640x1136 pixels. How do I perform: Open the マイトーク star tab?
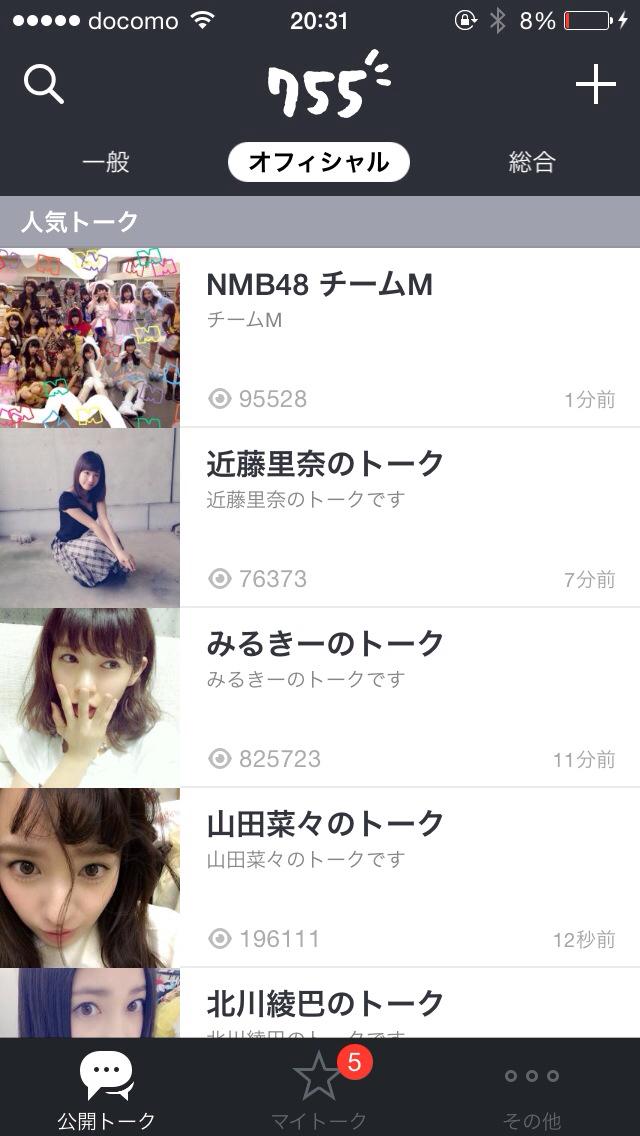tap(319, 1088)
